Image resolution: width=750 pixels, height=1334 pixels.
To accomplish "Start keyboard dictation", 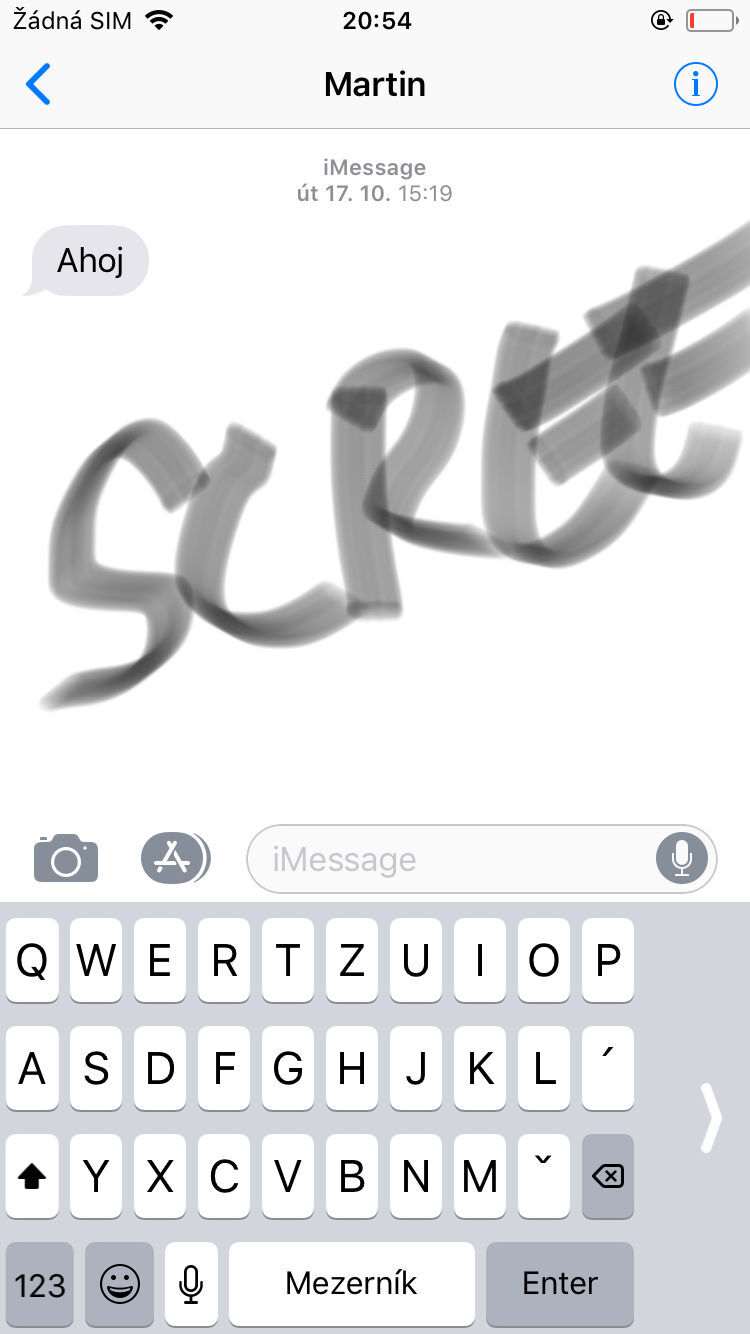I will [191, 1284].
